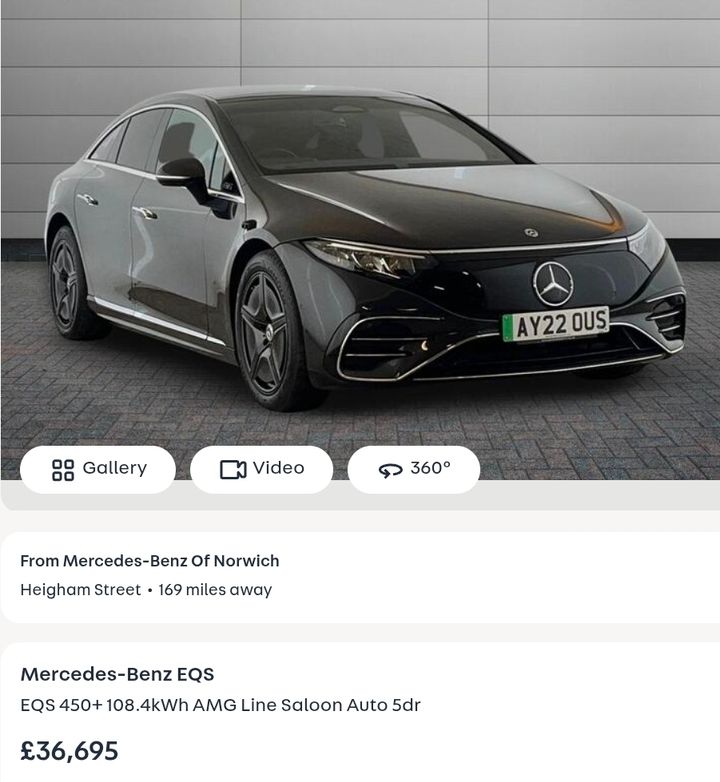Open the photo Gallery

(98, 469)
